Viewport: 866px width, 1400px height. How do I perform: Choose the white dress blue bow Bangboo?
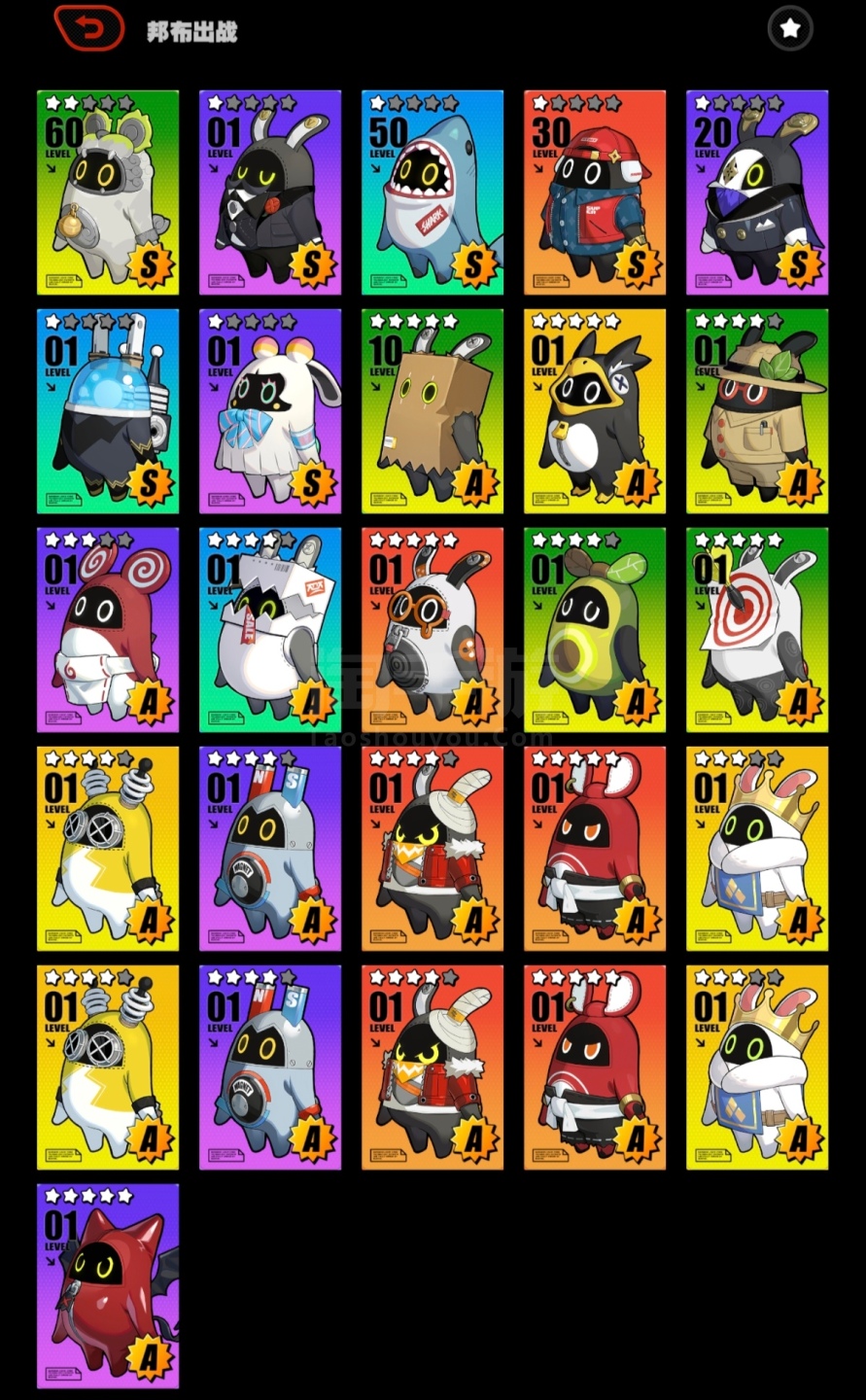(270, 411)
